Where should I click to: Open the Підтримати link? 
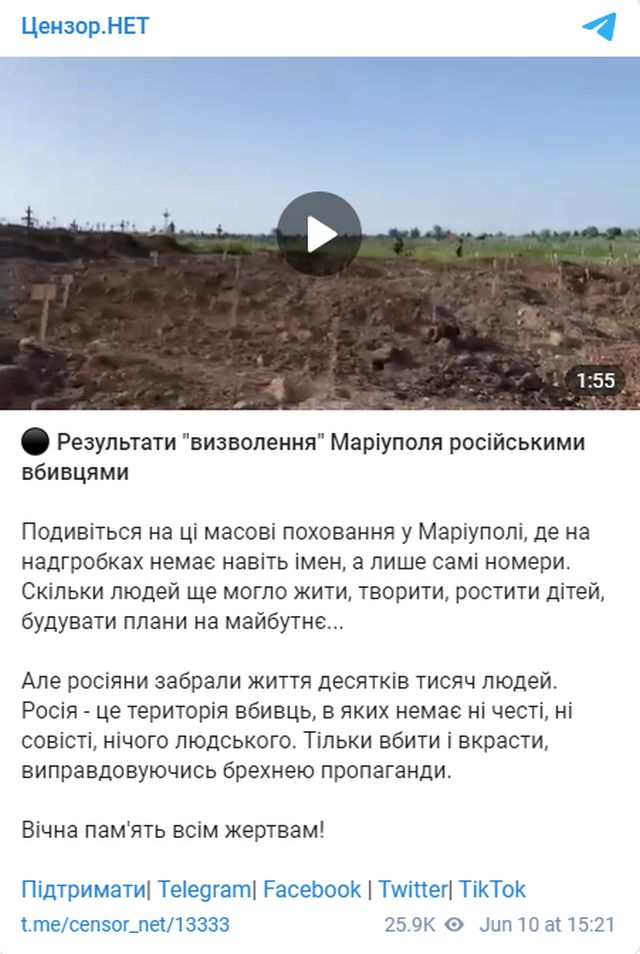[x=83, y=889]
